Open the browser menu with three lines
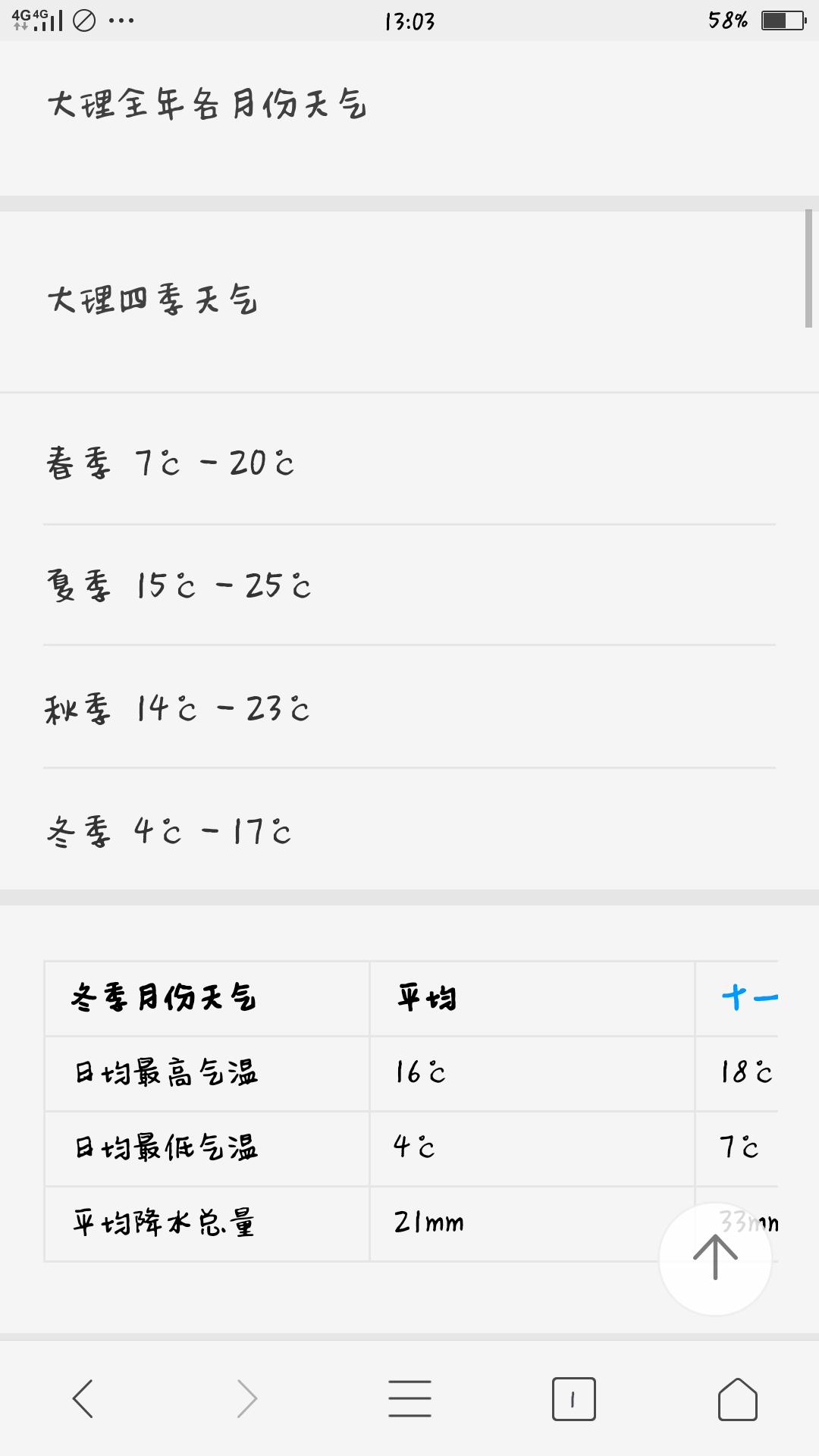The image size is (819, 1456). 410,1399
